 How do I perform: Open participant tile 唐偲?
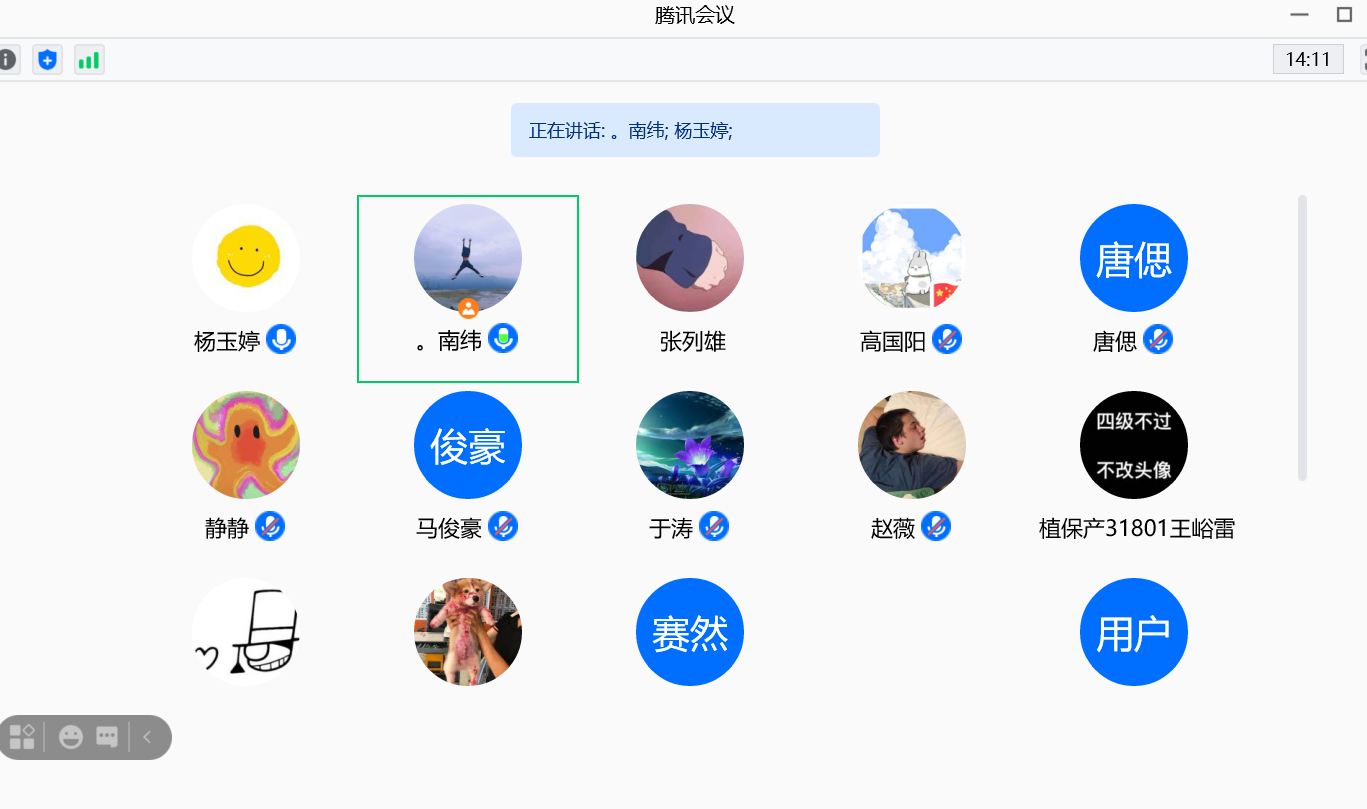(1134, 258)
